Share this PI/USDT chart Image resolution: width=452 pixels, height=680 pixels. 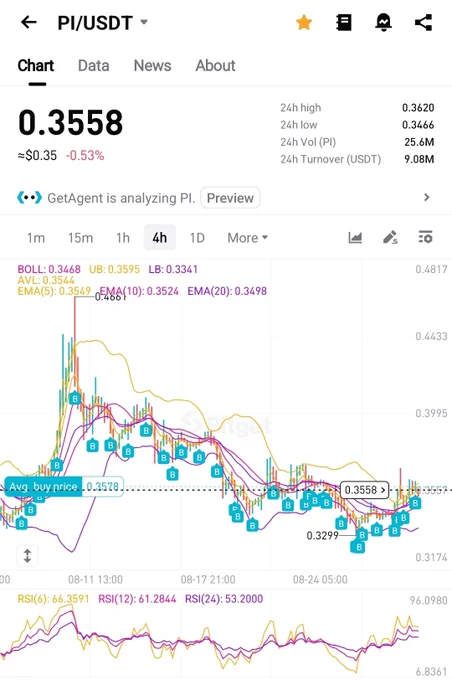[x=423, y=23]
